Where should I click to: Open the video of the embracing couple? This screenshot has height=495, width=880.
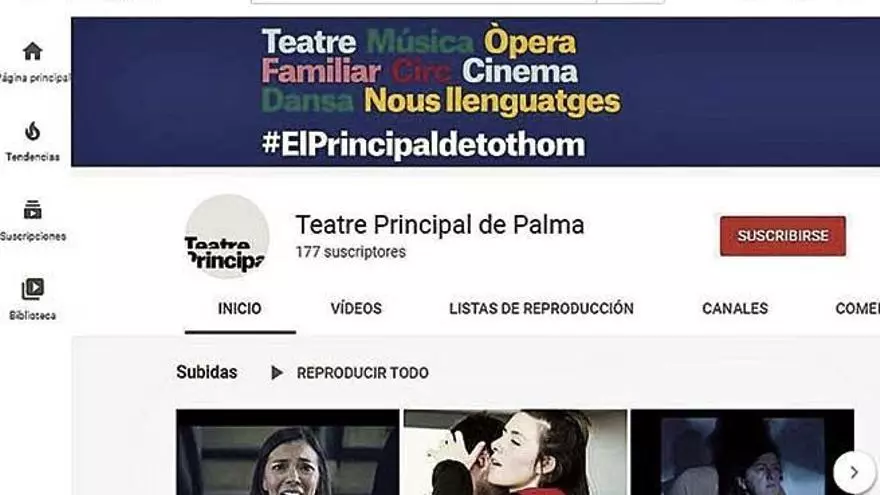tap(515, 452)
